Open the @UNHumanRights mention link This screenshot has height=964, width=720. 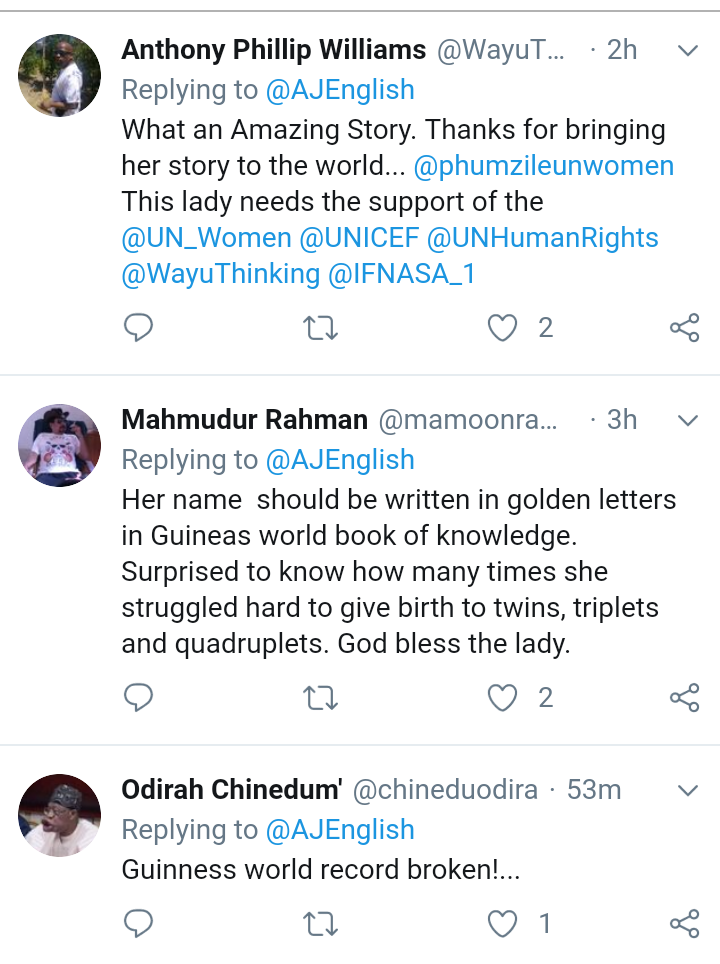pyautogui.click(x=546, y=238)
